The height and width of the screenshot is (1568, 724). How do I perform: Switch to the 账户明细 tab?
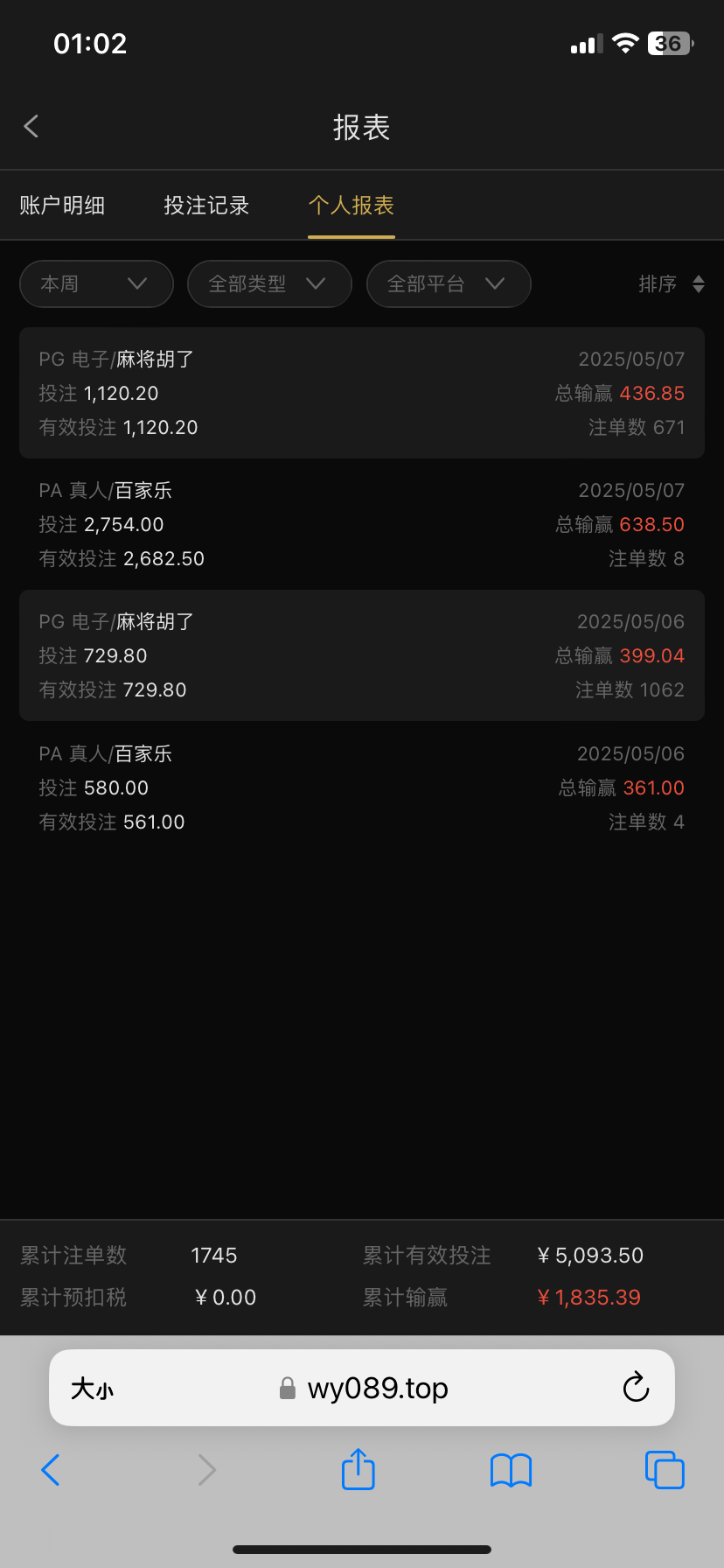click(62, 206)
